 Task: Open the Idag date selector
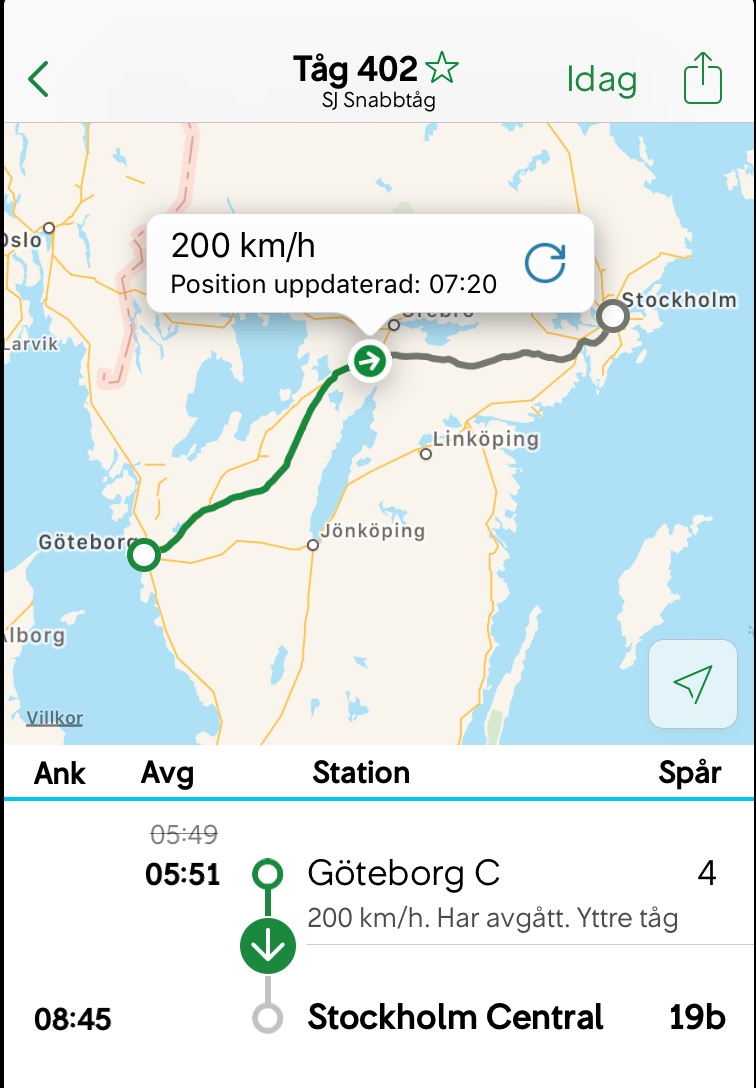[601, 79]
